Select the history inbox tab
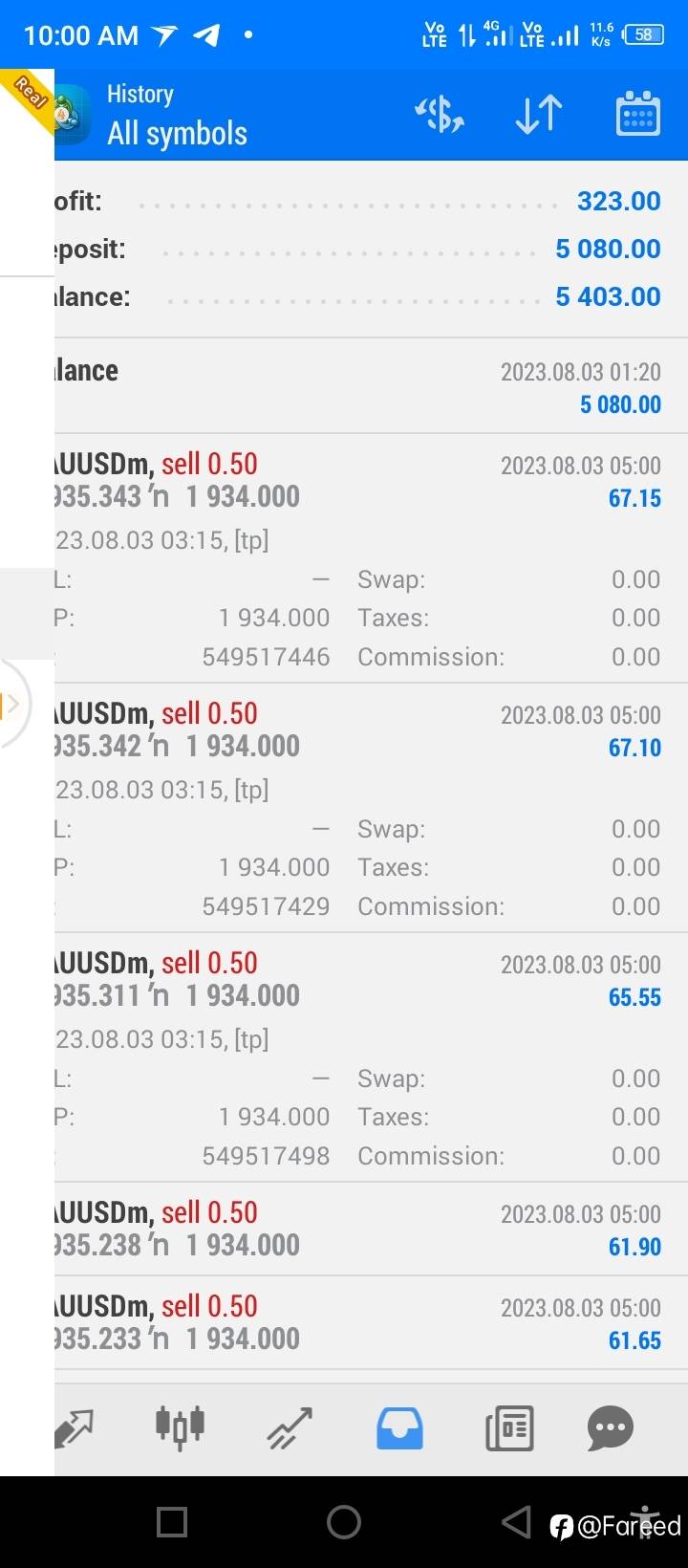 click(399, 1428)
